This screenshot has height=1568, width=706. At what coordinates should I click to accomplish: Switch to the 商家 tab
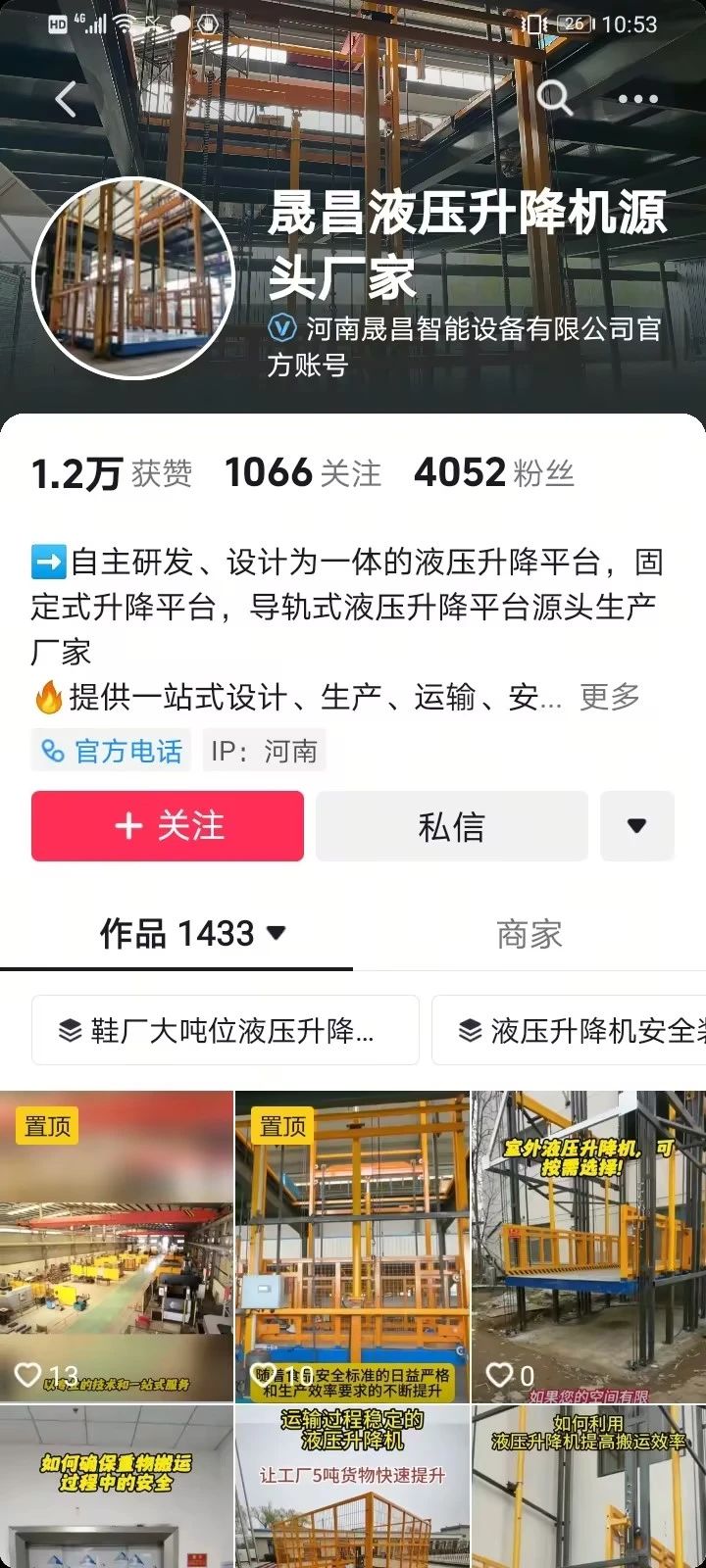pyautogui.click(x=529, y=934)
